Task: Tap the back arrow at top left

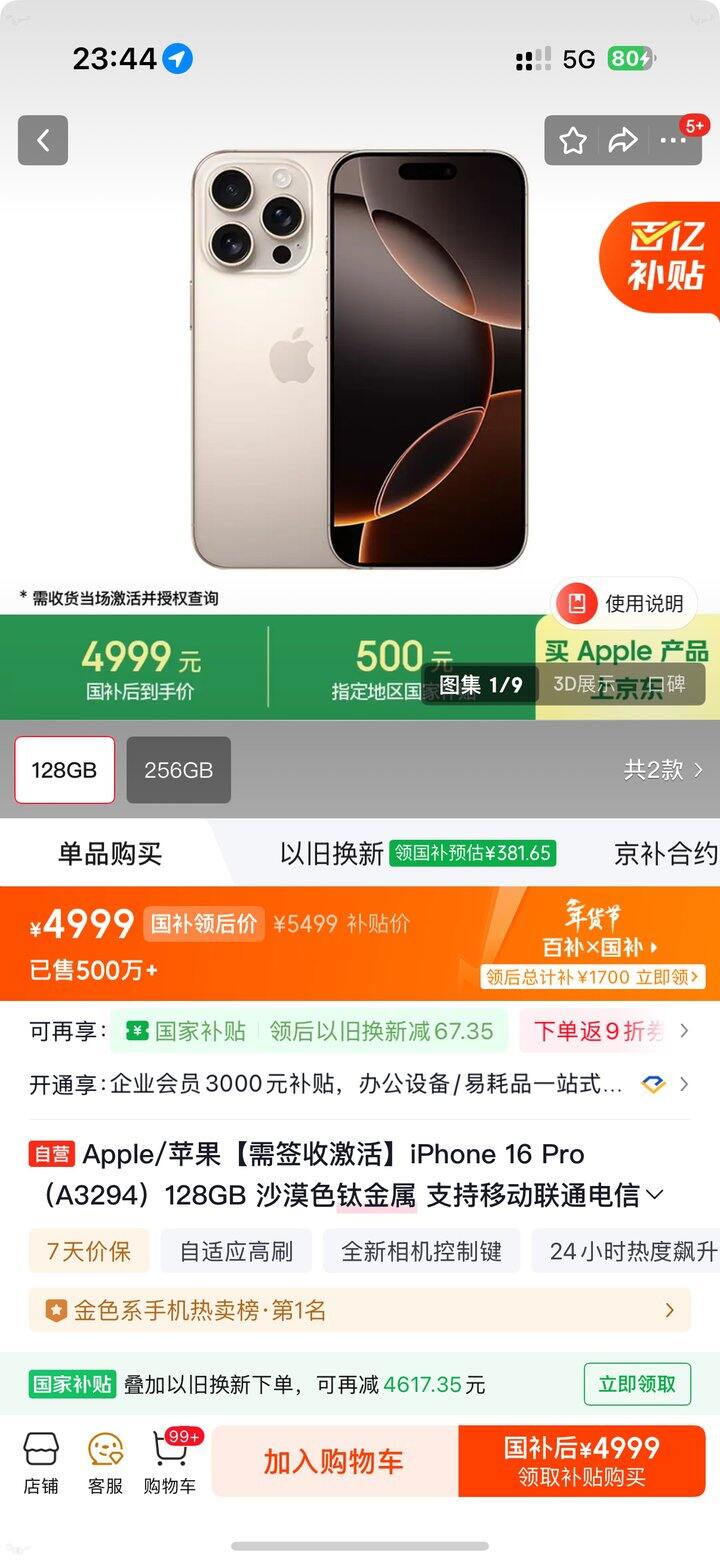Action: (x=41, y=138)
